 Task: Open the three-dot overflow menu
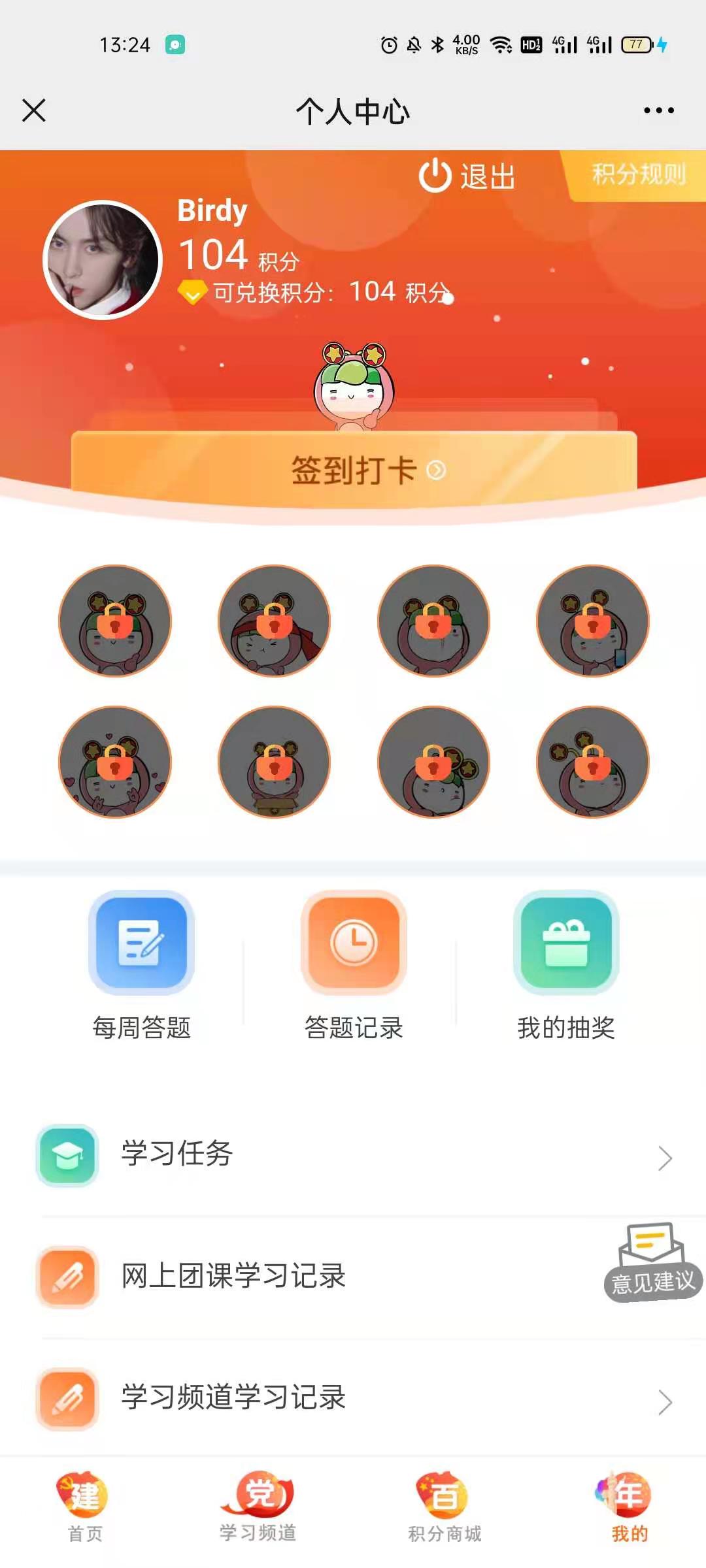point(658,110)
